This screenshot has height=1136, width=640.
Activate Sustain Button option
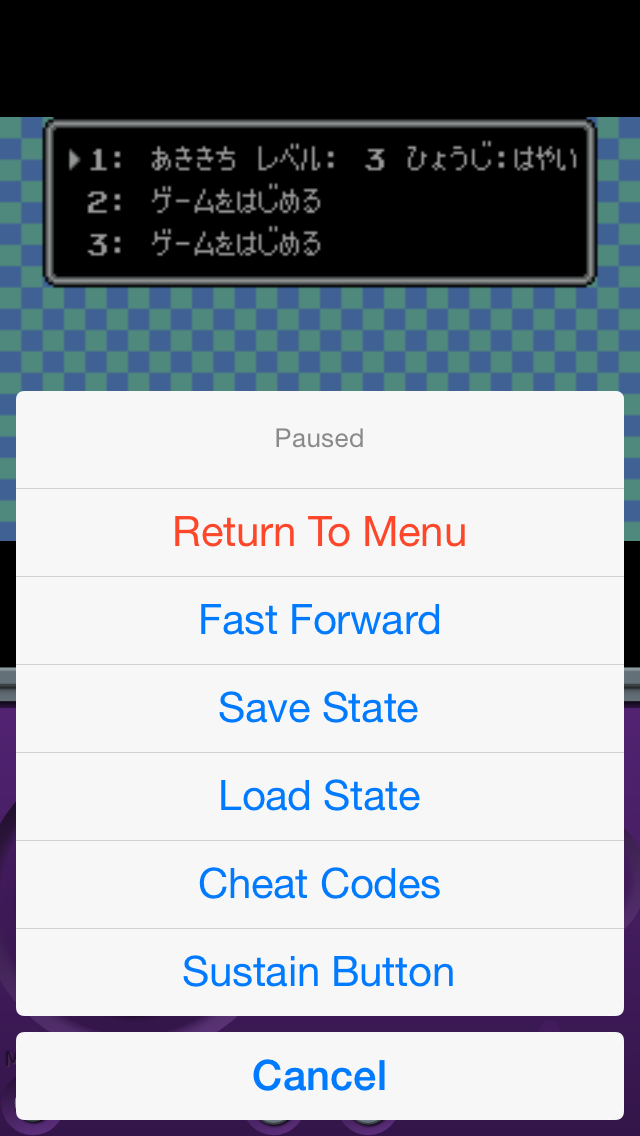click(x=320, y=972)
